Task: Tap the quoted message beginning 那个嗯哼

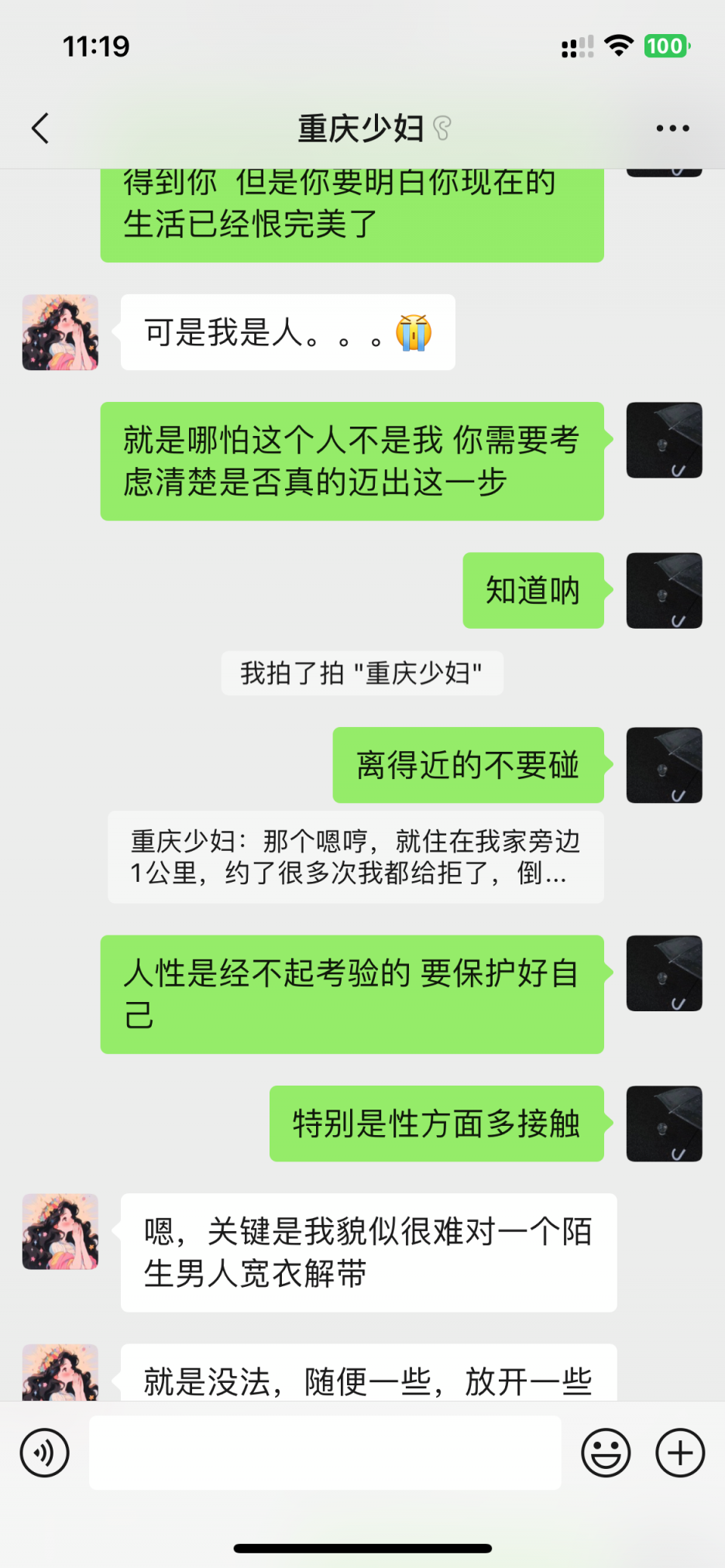Action: coord(356,857)
